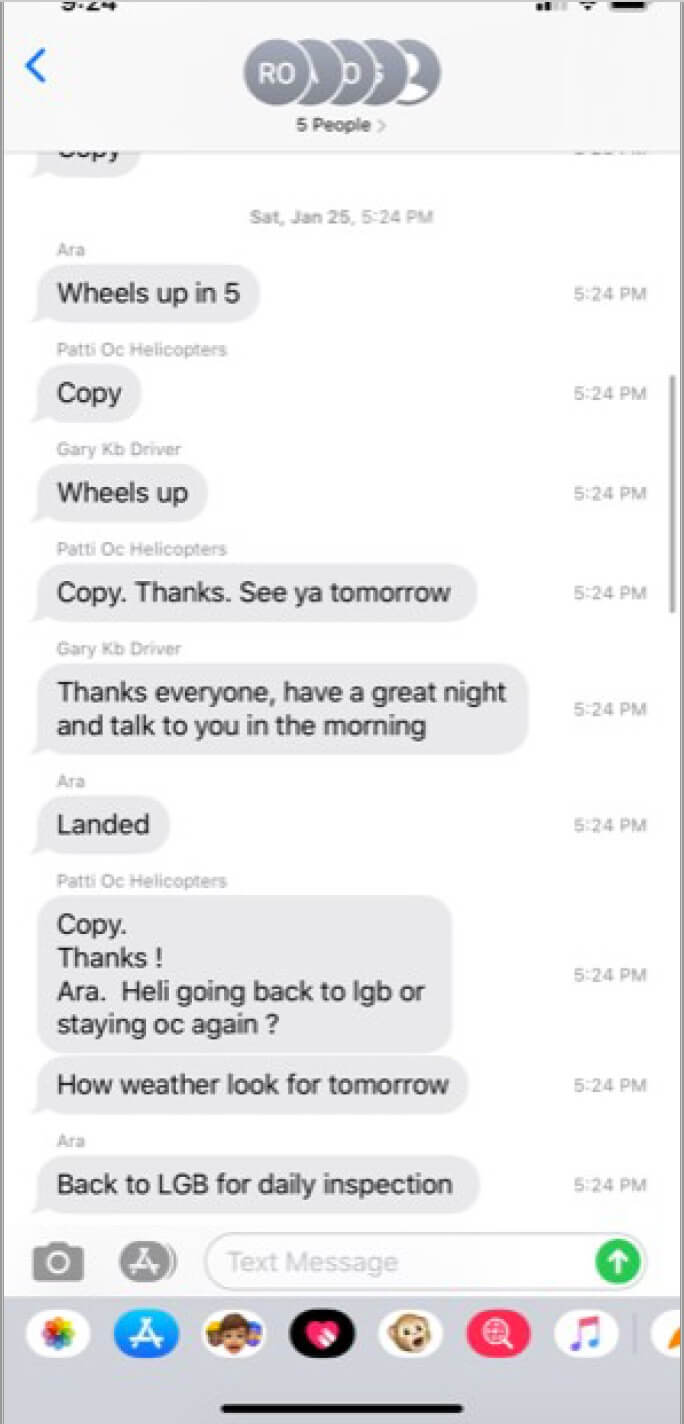684x1424 pixels.
Task: Open the camera to attach a photo
Action: pyautogui.click(x=57, y=1262)
